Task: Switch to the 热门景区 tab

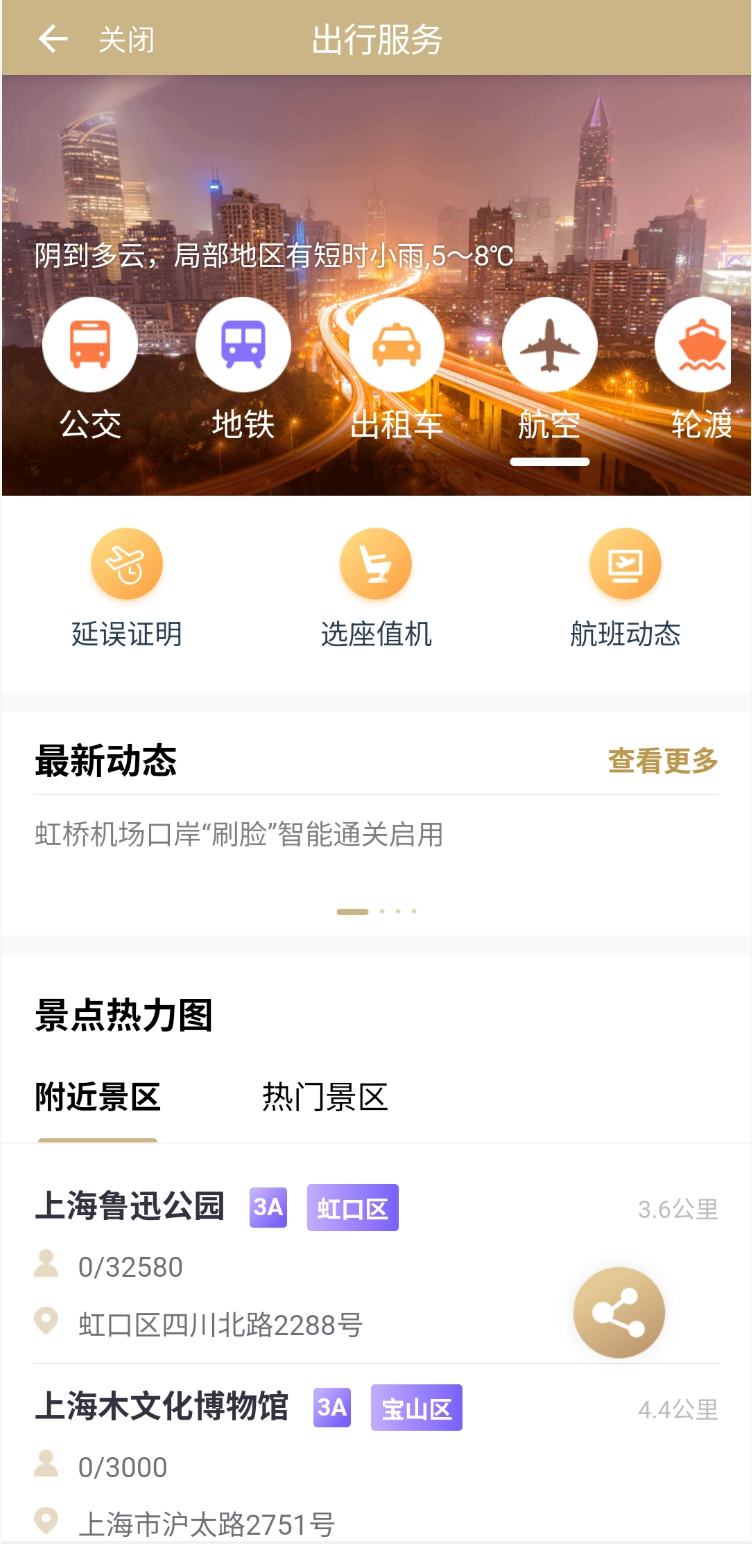Action: point(325,1097)
